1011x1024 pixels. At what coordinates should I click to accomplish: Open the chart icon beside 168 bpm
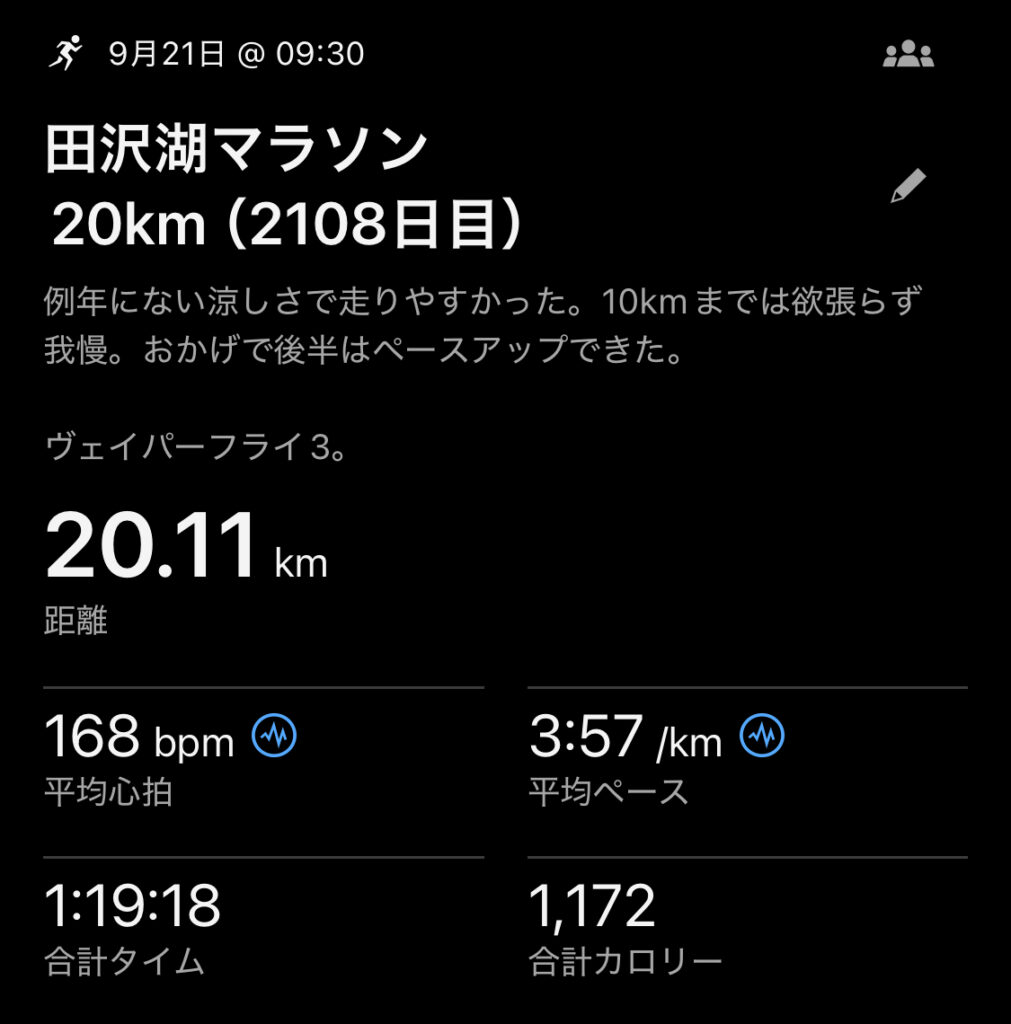click(274, 737)
